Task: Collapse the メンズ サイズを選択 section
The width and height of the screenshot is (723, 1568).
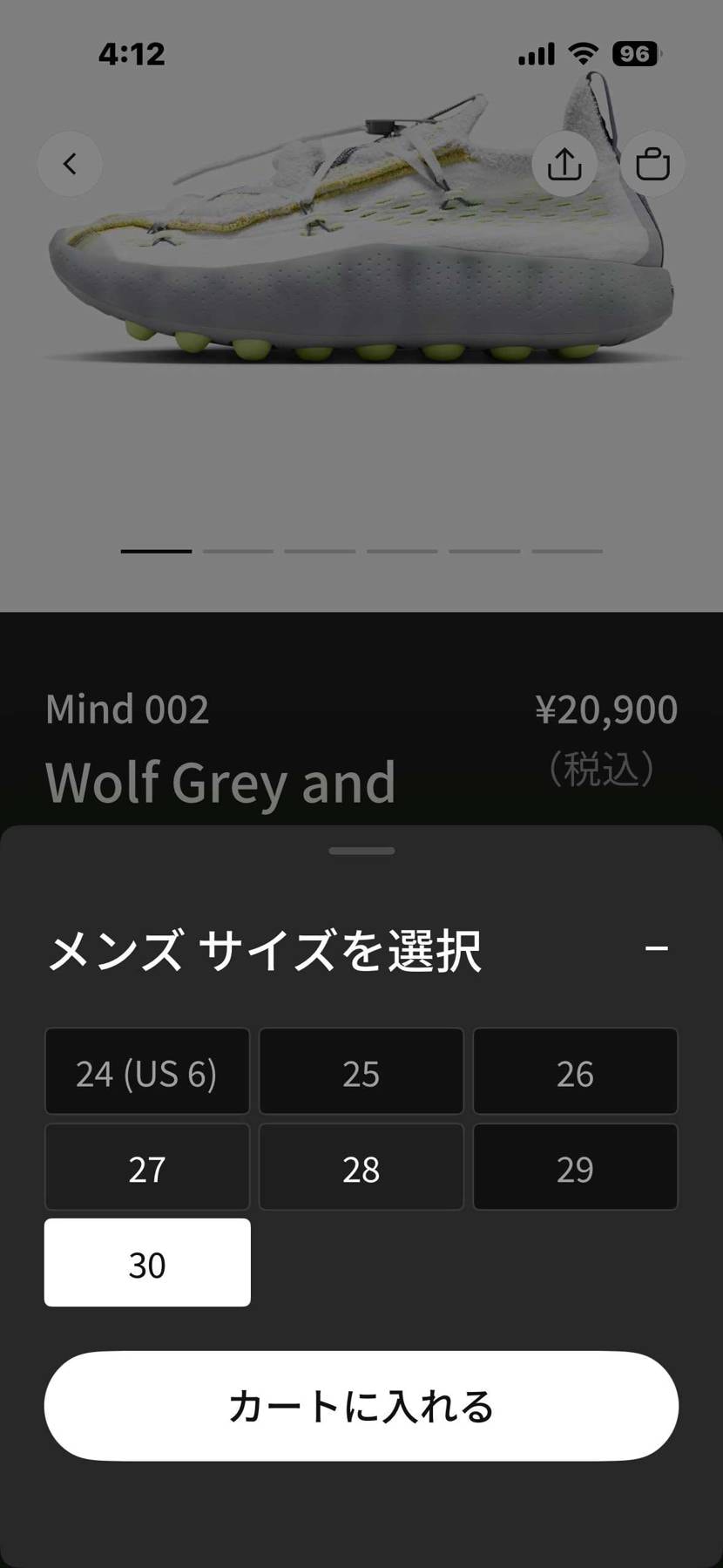Action: (657, 948)
